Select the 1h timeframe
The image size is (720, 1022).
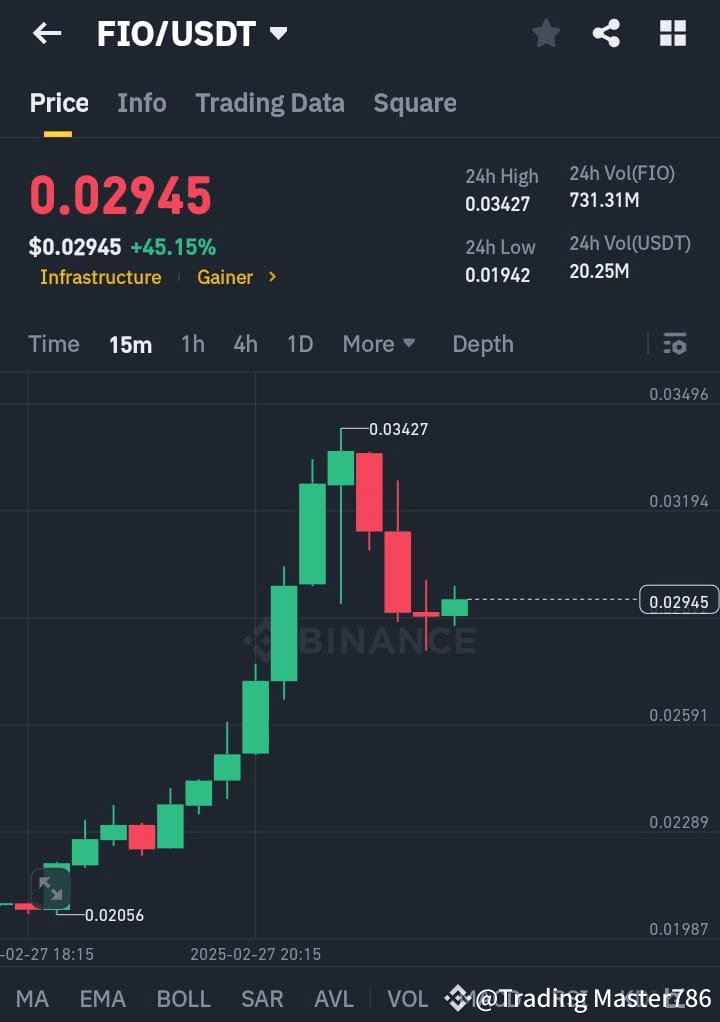pos(192,344)
